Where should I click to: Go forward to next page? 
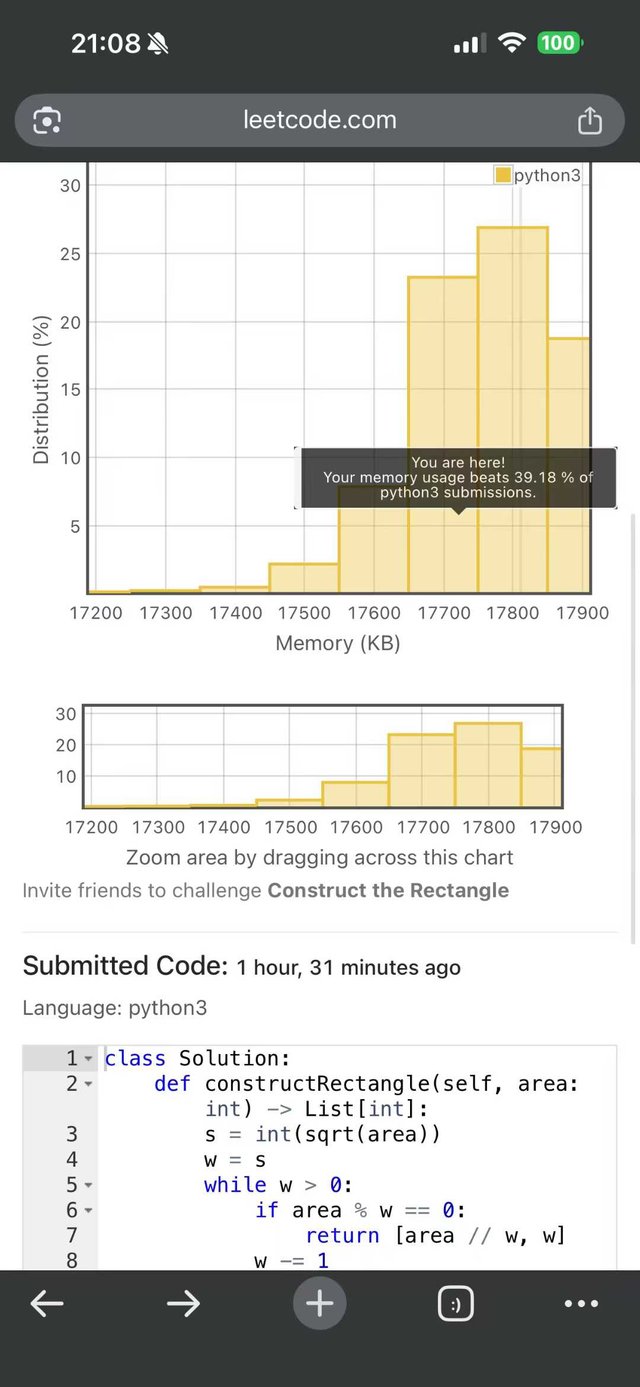(184, 1303)
